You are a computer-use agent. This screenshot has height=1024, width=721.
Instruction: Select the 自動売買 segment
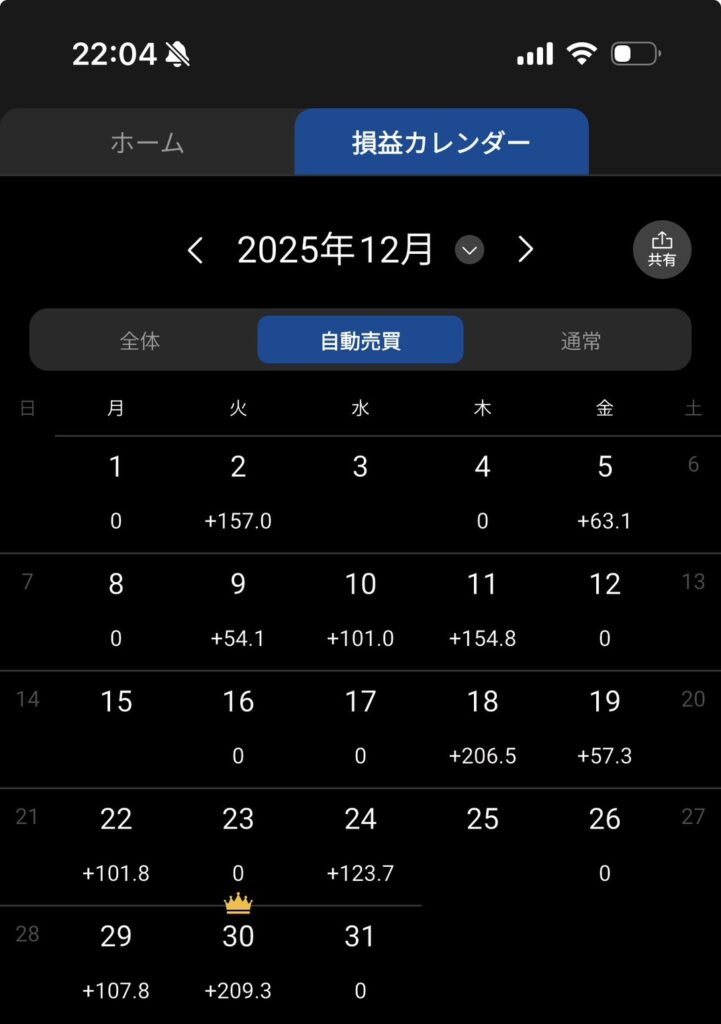360,341
